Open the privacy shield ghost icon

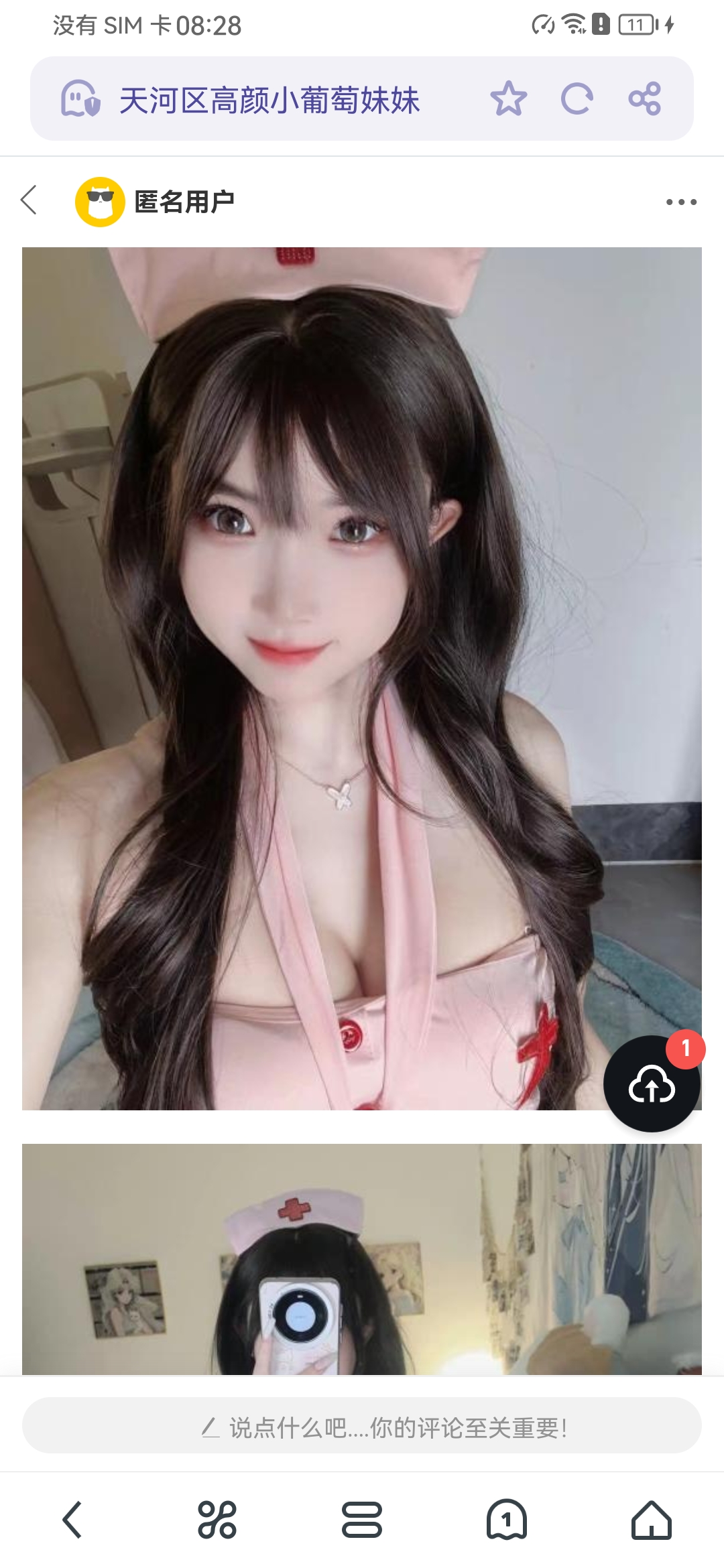80,99
